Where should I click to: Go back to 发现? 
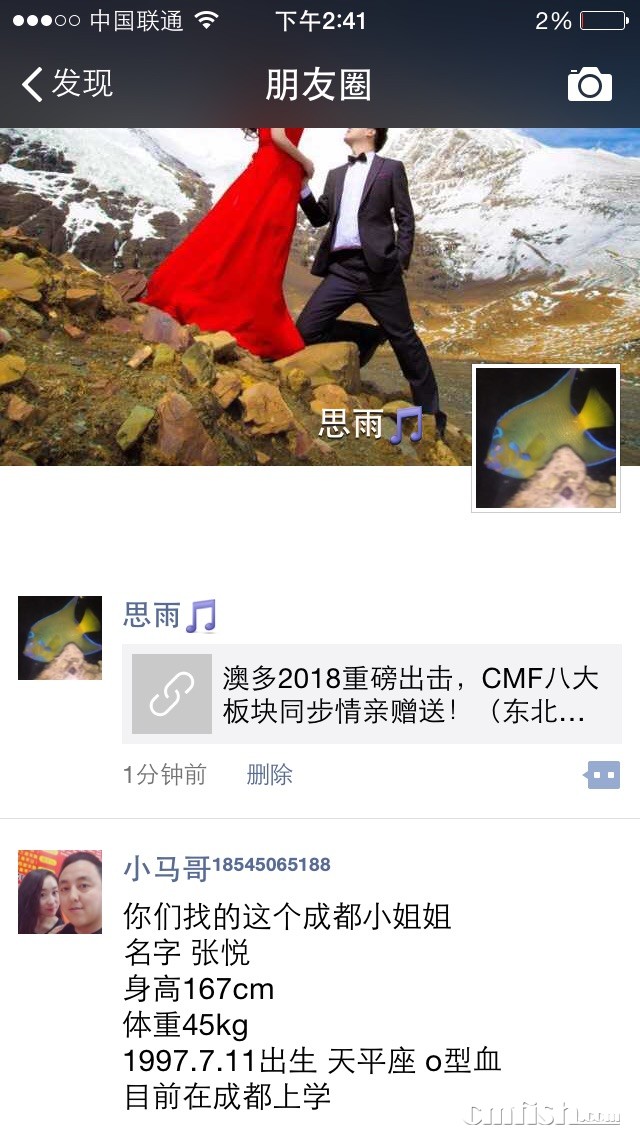click(67, 84)
